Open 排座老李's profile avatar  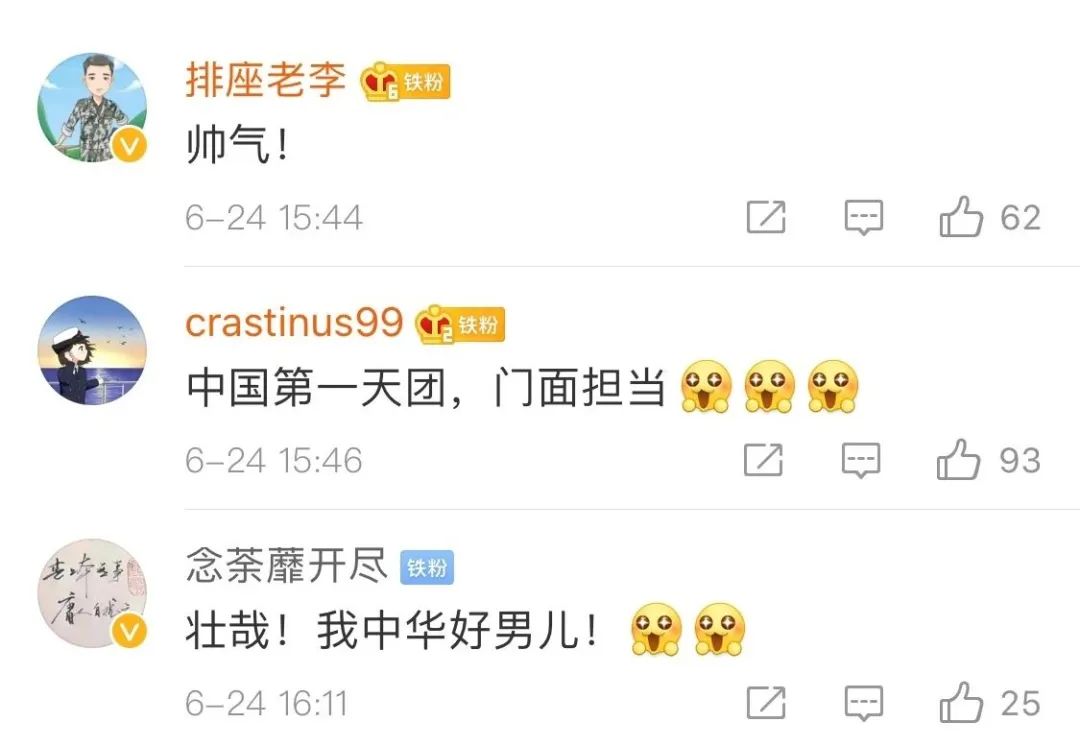[92, 109]
